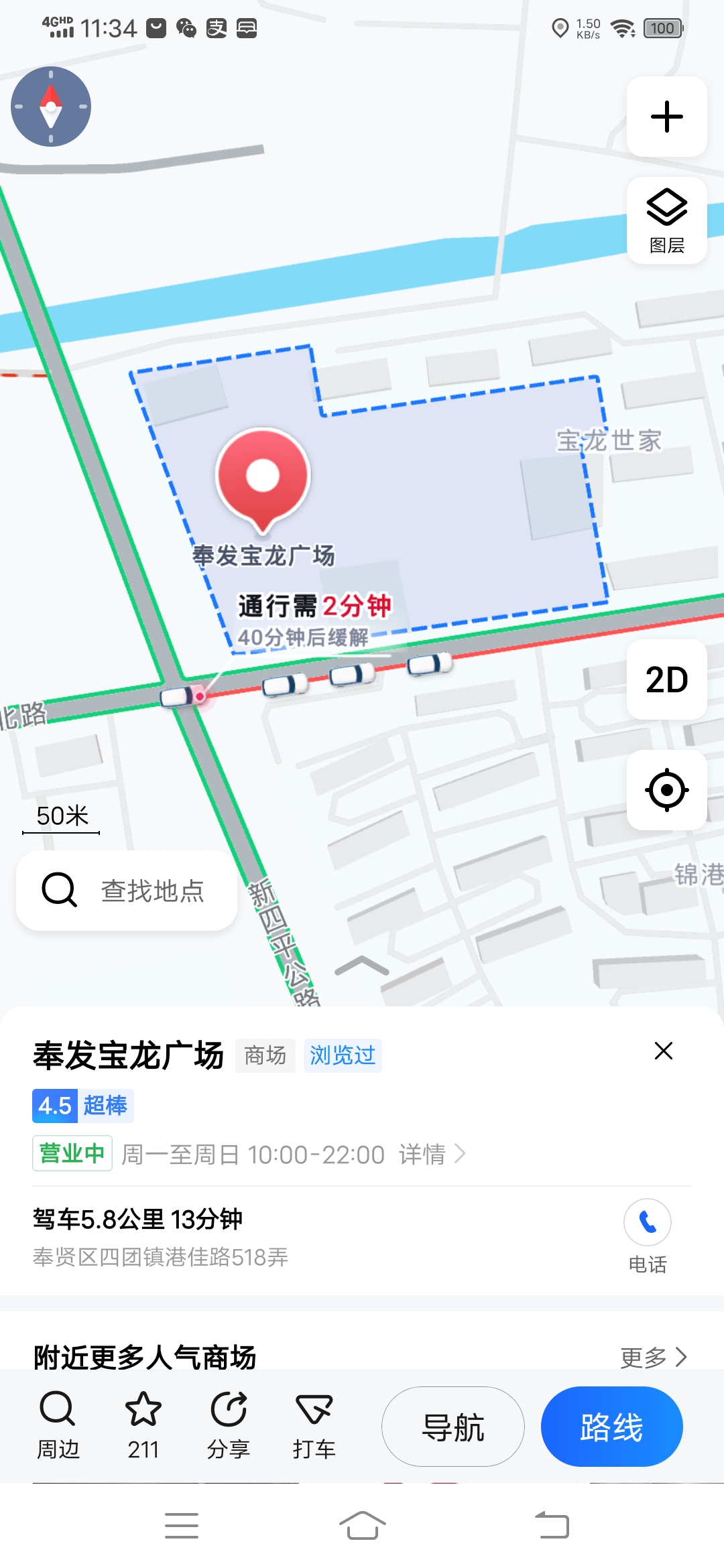
Task: Go back using system back button
Action: pos(552,1526)
